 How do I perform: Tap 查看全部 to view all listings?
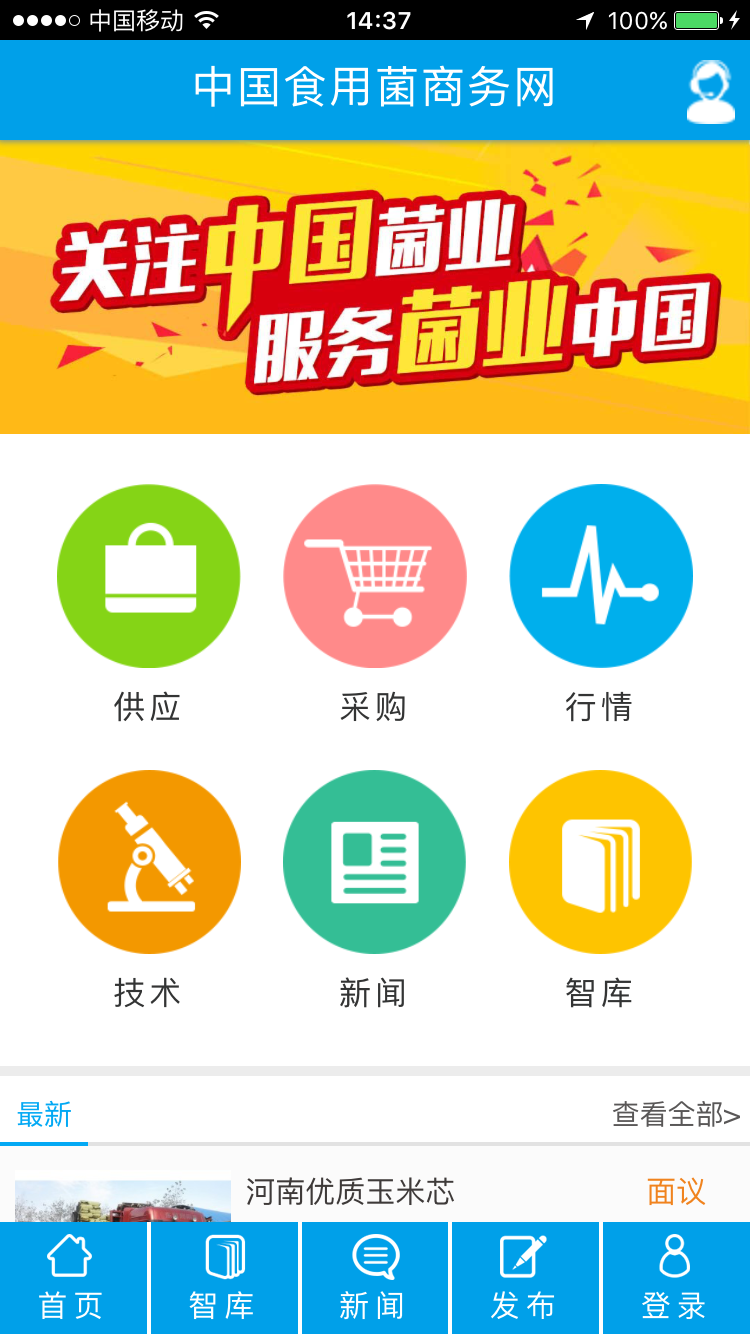(x=672, y=1115)
